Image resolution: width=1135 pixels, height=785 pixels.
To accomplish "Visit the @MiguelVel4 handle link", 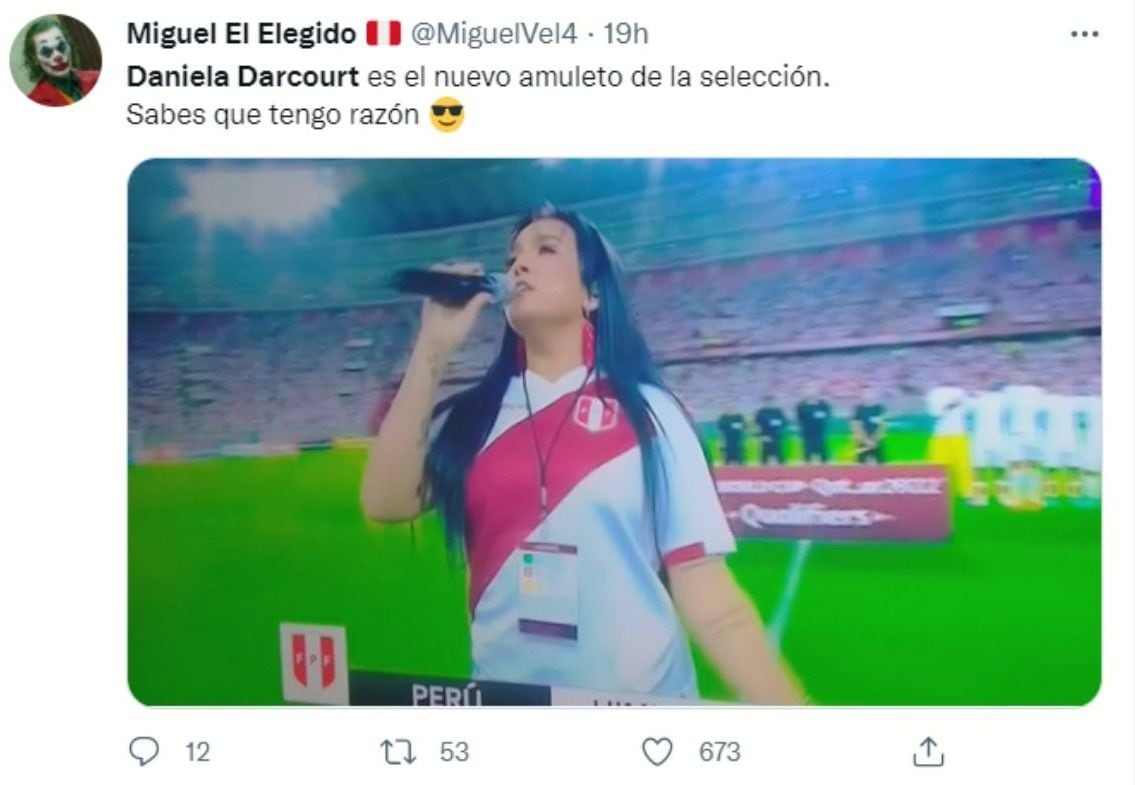I will [494, 34].
